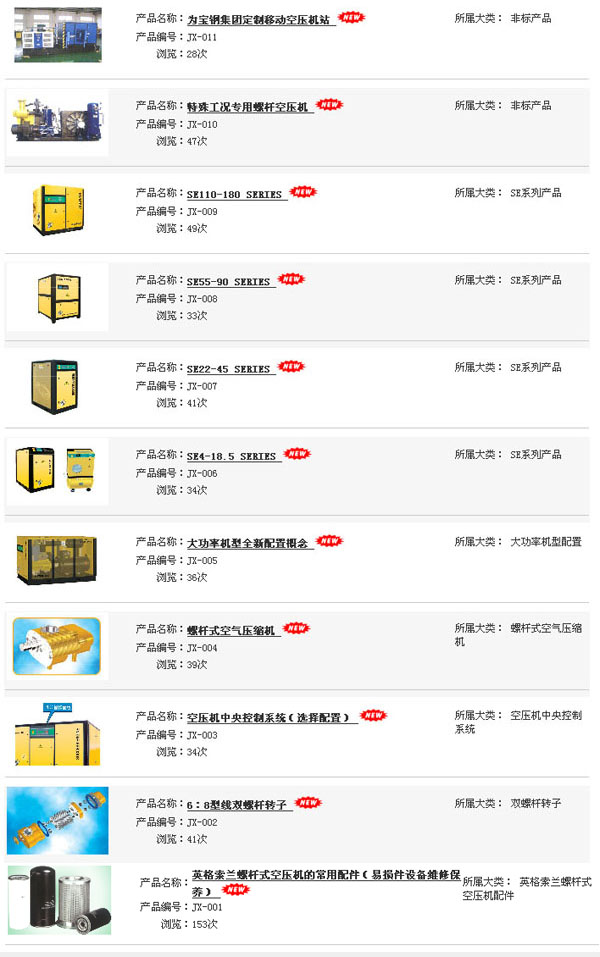Tap the JX-004 screw compressor image

click(56, 648)
